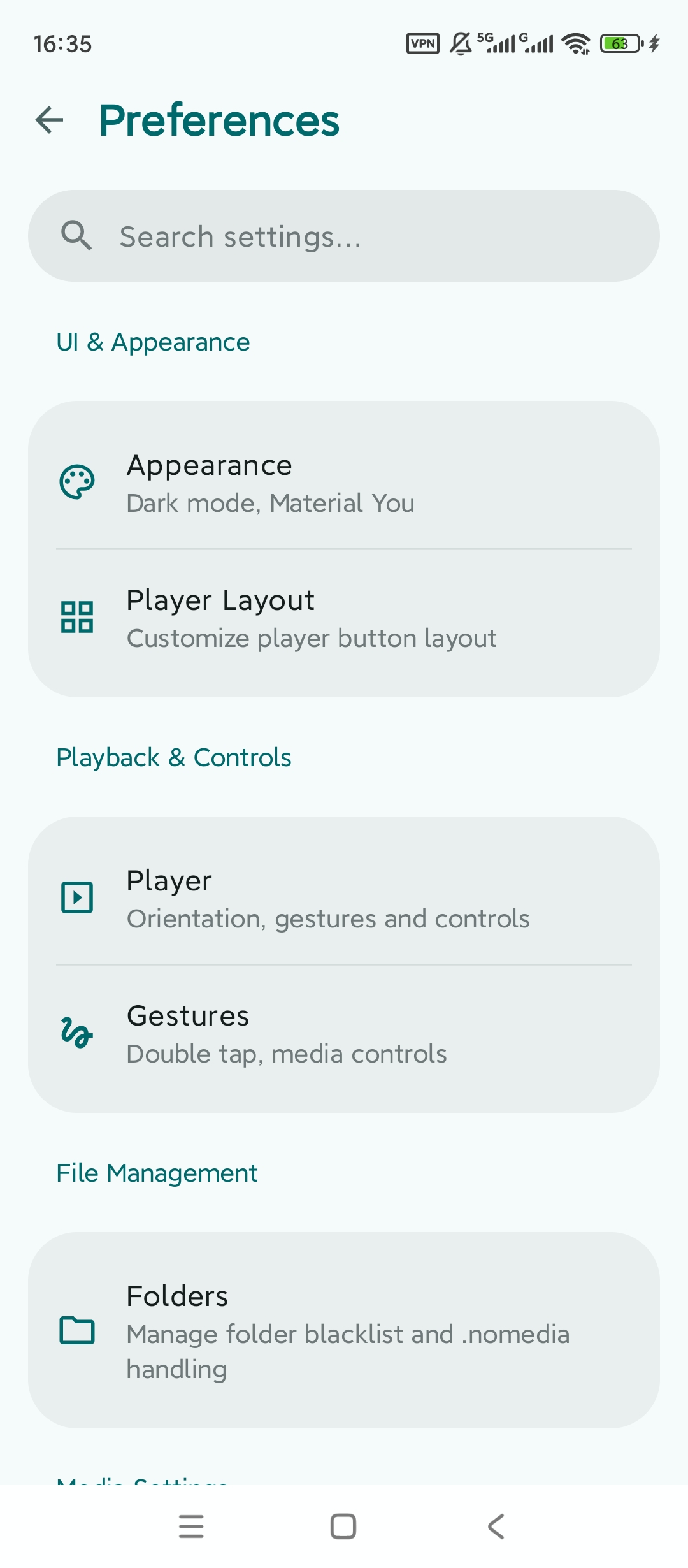Viewport: 688px width, 1568px height.
Task: Go back from Preferences using the arrow
Action: coord(50,120)
